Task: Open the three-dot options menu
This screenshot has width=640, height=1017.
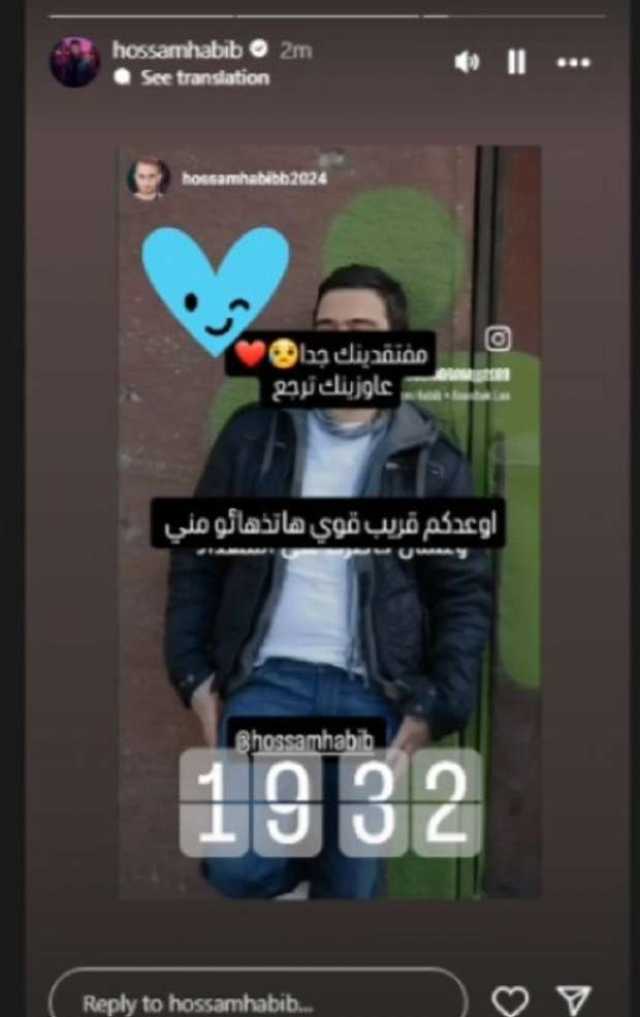Action: 573,62
